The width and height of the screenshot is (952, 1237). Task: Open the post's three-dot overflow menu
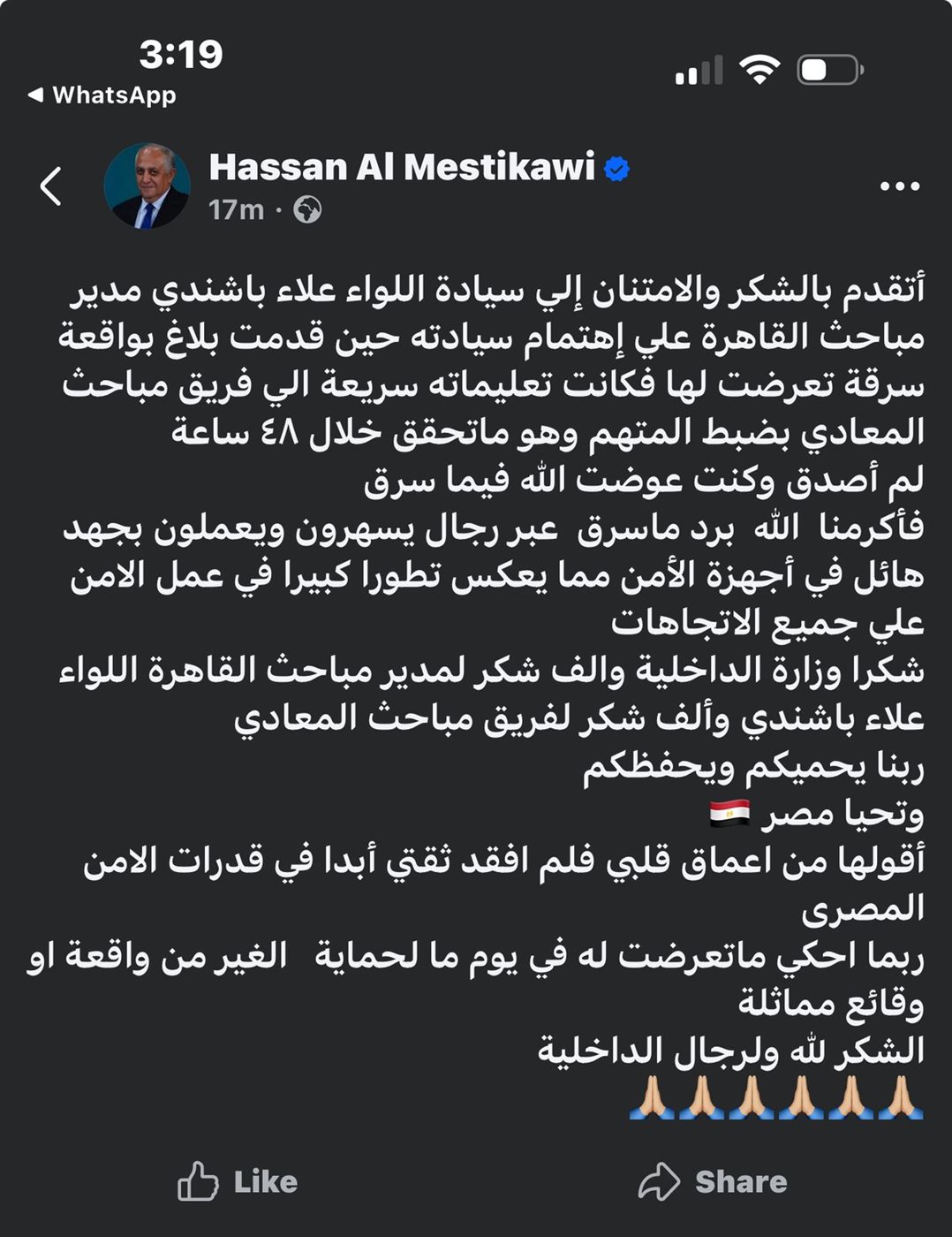pos(899,186)
